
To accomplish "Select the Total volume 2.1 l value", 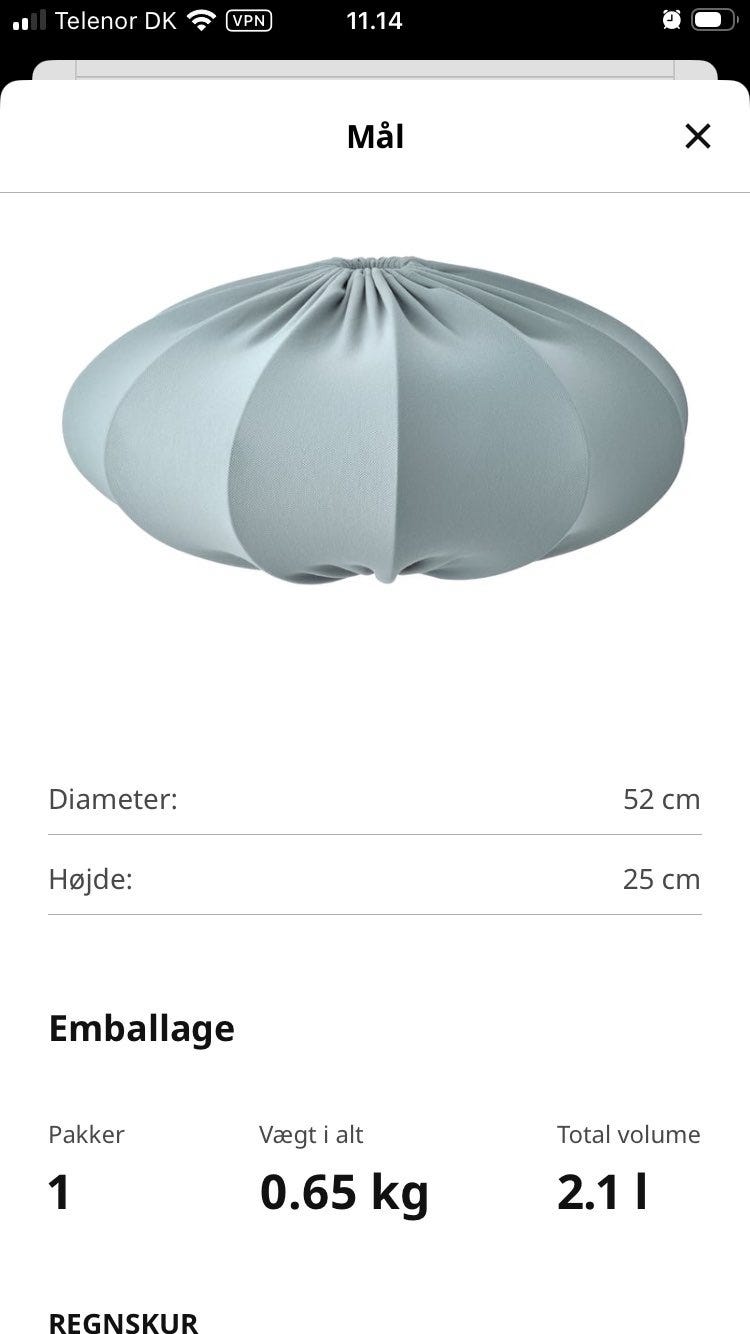I will 602,1192.
